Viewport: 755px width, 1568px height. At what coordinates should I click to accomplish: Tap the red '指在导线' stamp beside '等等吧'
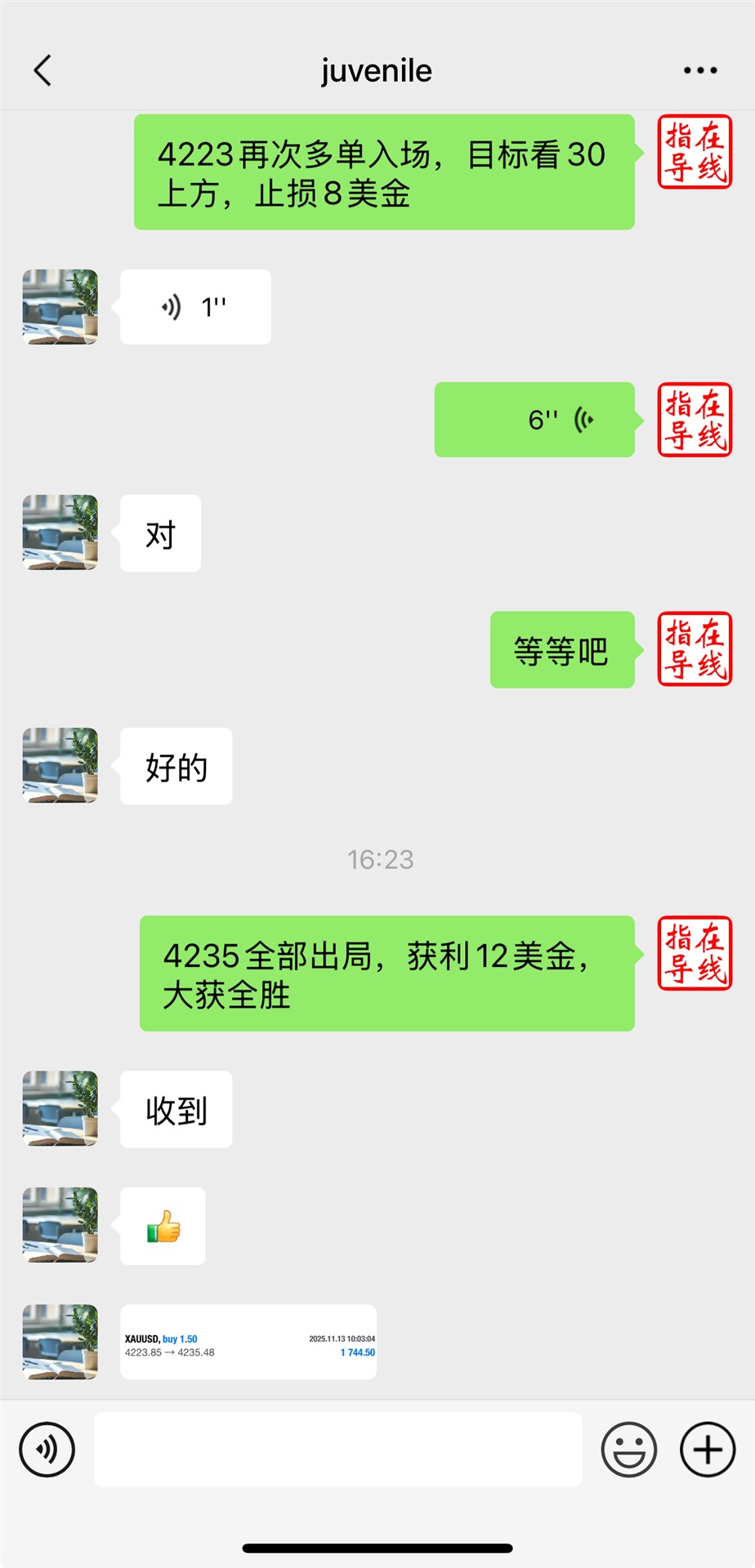tap(695, 649)
